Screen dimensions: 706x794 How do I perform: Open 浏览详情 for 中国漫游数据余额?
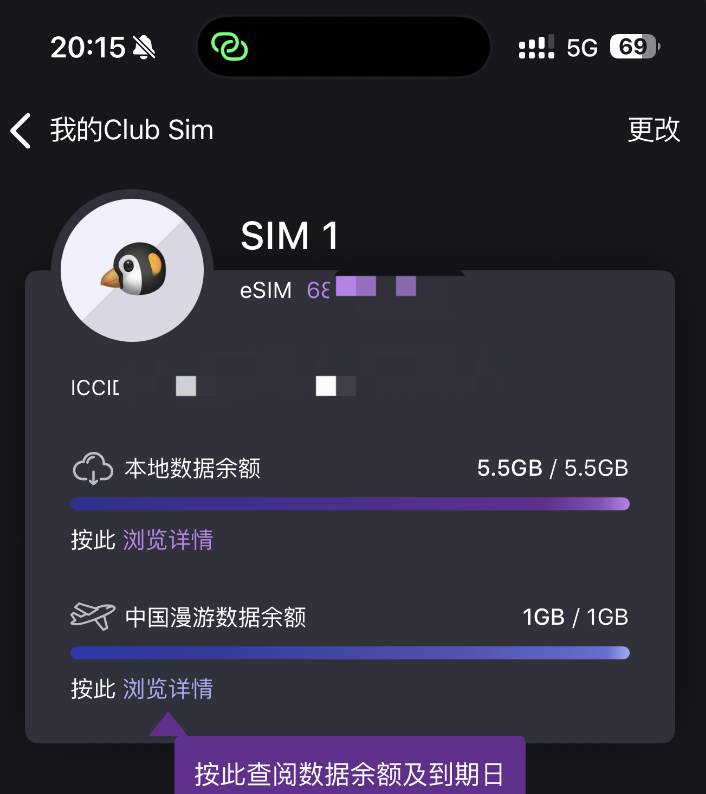[x=168, y=689]
